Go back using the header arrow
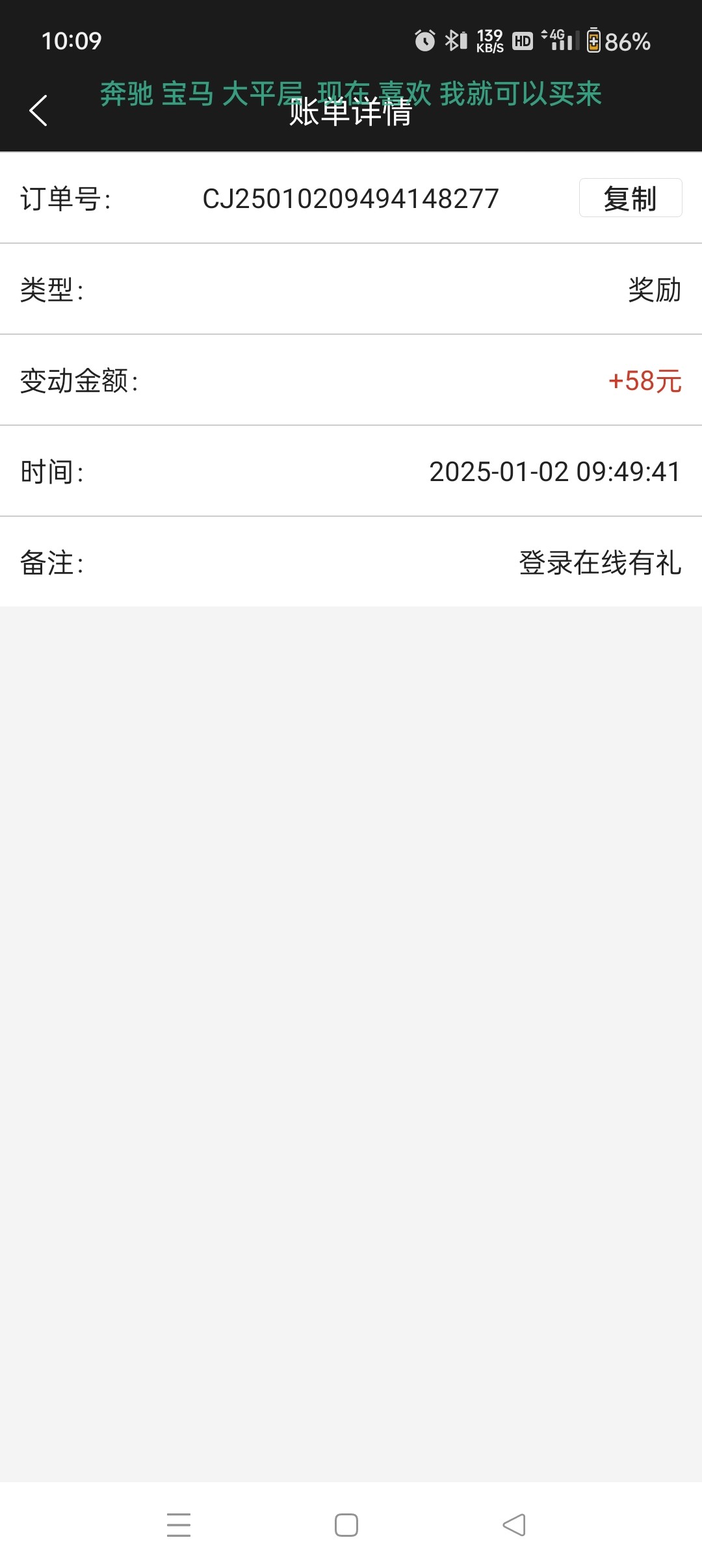Viewport: 702px width, 1568px height. point(39,111)
